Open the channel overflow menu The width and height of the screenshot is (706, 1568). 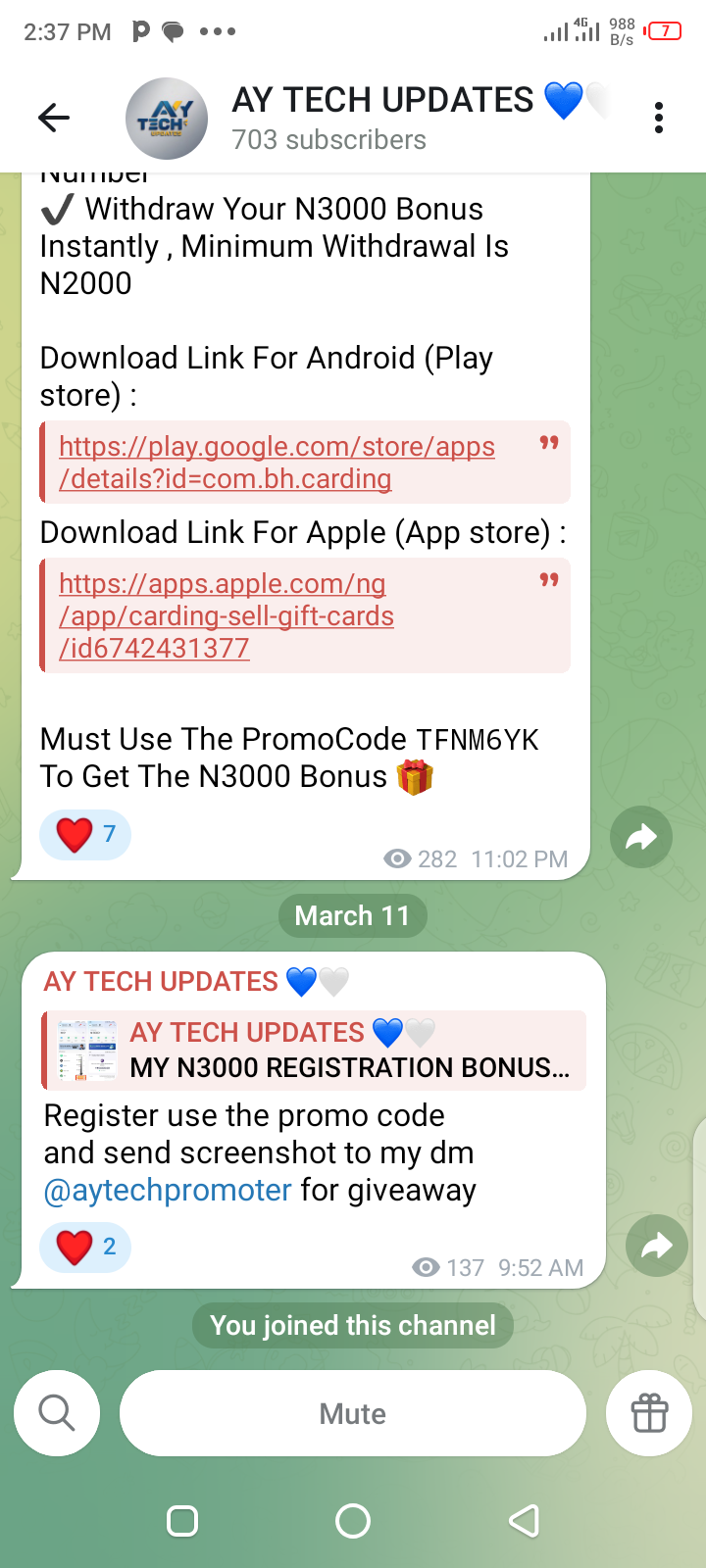coord(659,119)
